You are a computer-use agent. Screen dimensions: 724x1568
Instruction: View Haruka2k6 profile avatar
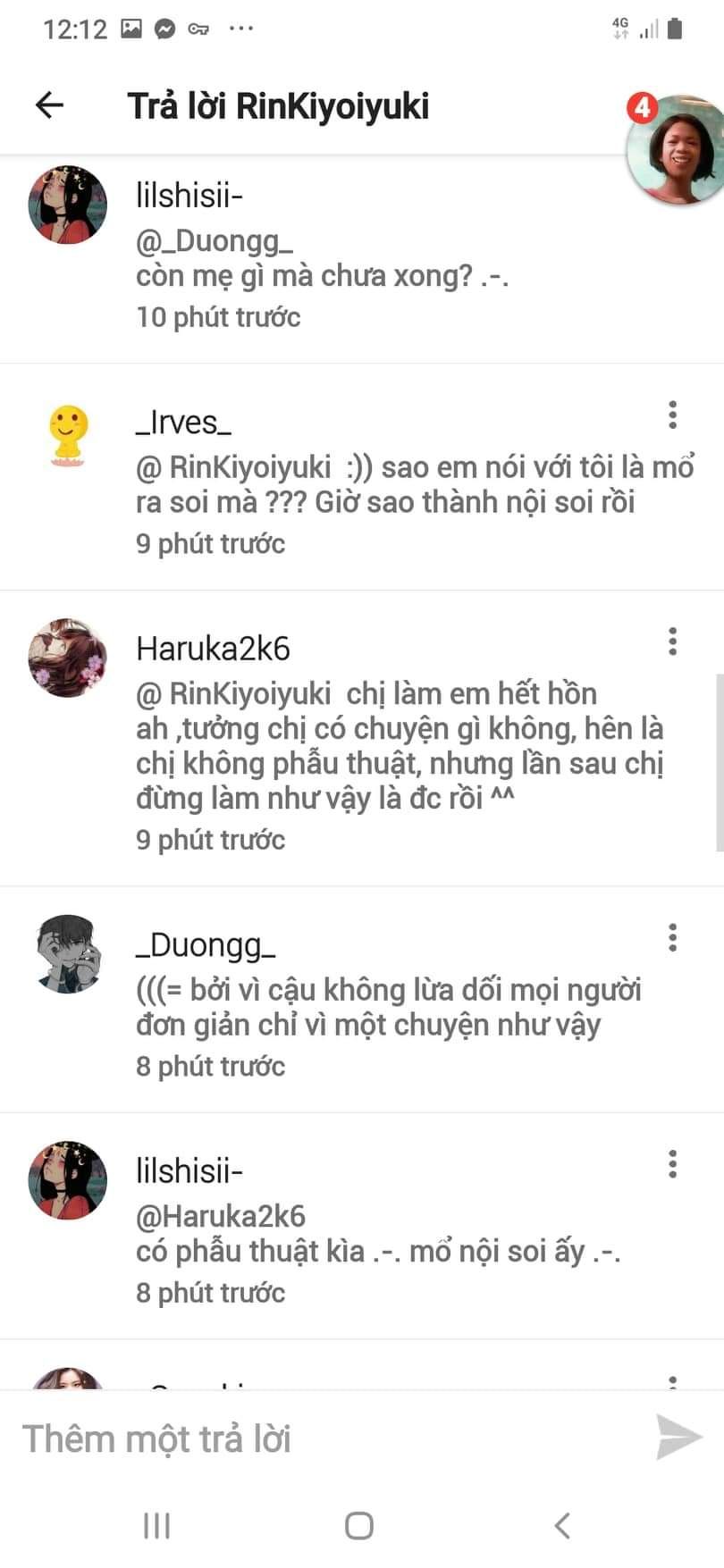(x=68, y=657)
